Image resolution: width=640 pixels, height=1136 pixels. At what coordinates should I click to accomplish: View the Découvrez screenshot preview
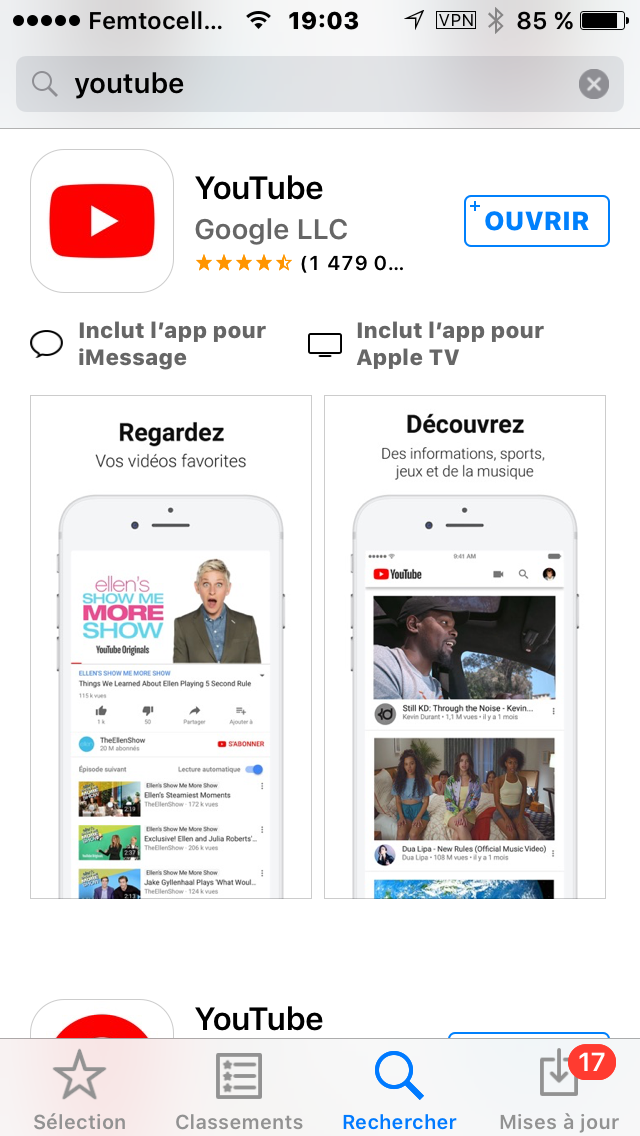pyautogui.click(x=465, y=647)
